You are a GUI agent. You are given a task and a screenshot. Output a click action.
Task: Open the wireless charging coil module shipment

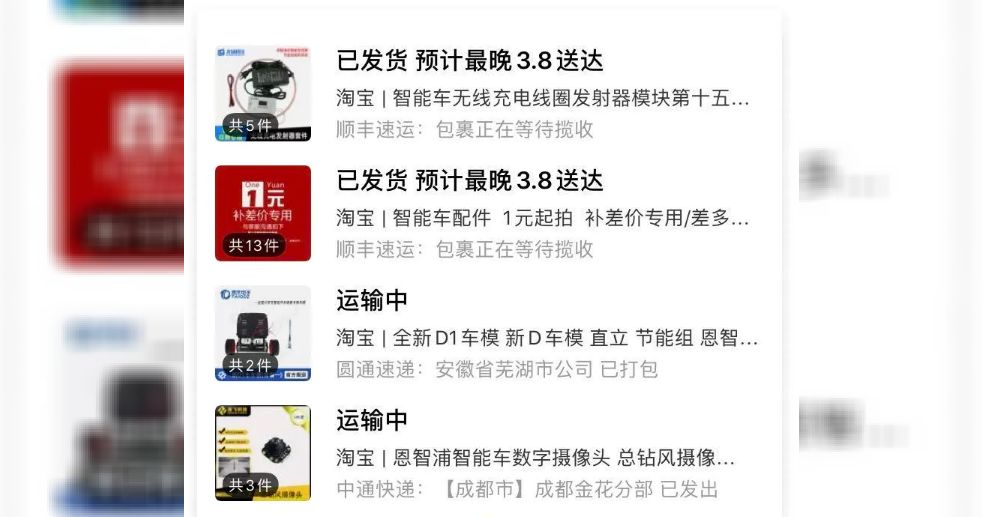pyautogui.click(x=542, y=98)
